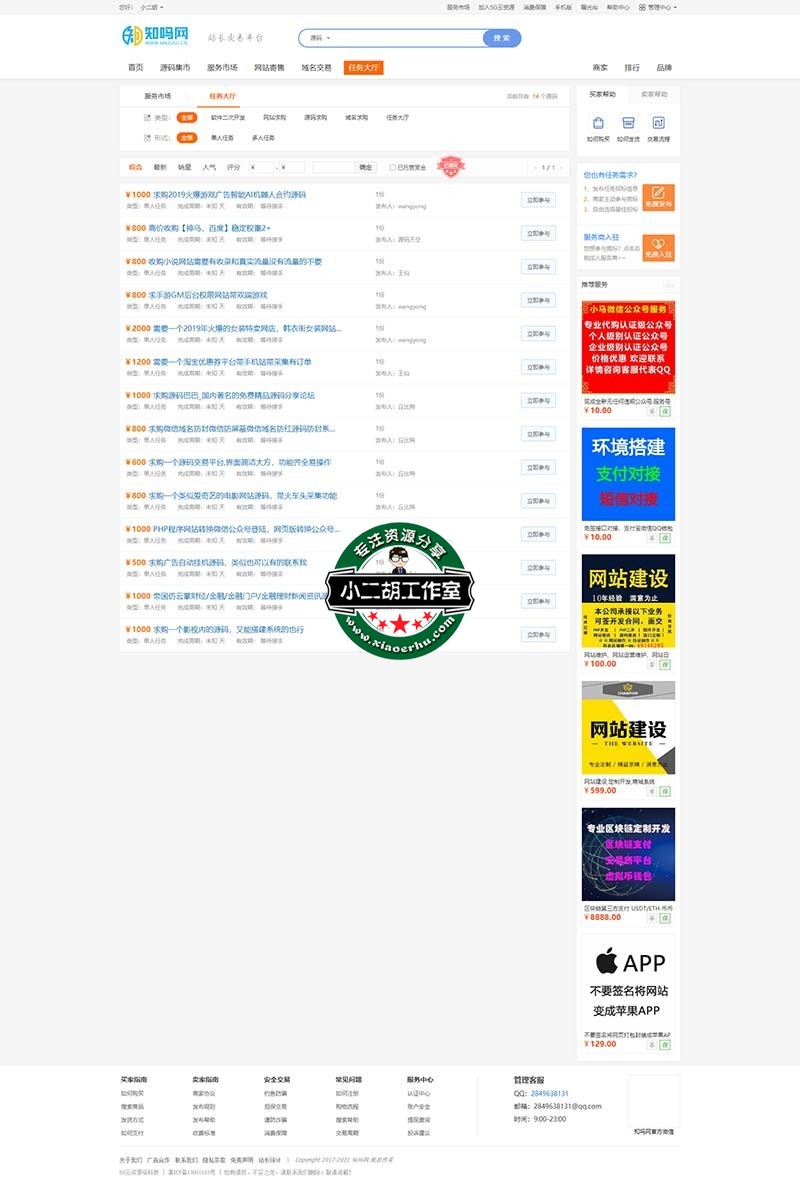
Task: Tap the orange 免费发布 button
Action: pos(658,196)
